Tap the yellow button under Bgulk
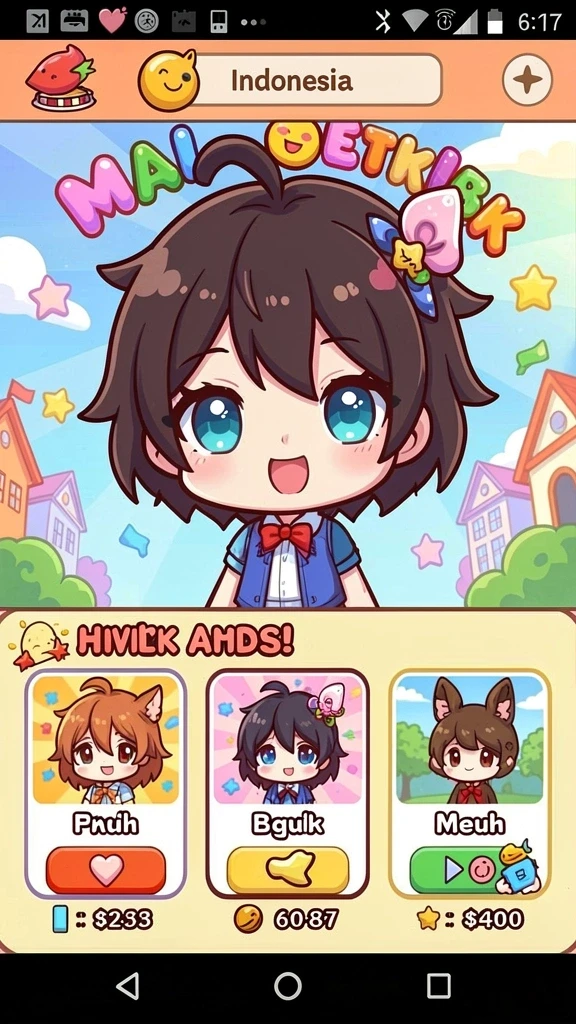Viewport: 576px width, 1024px height. (x=288, y=870)
